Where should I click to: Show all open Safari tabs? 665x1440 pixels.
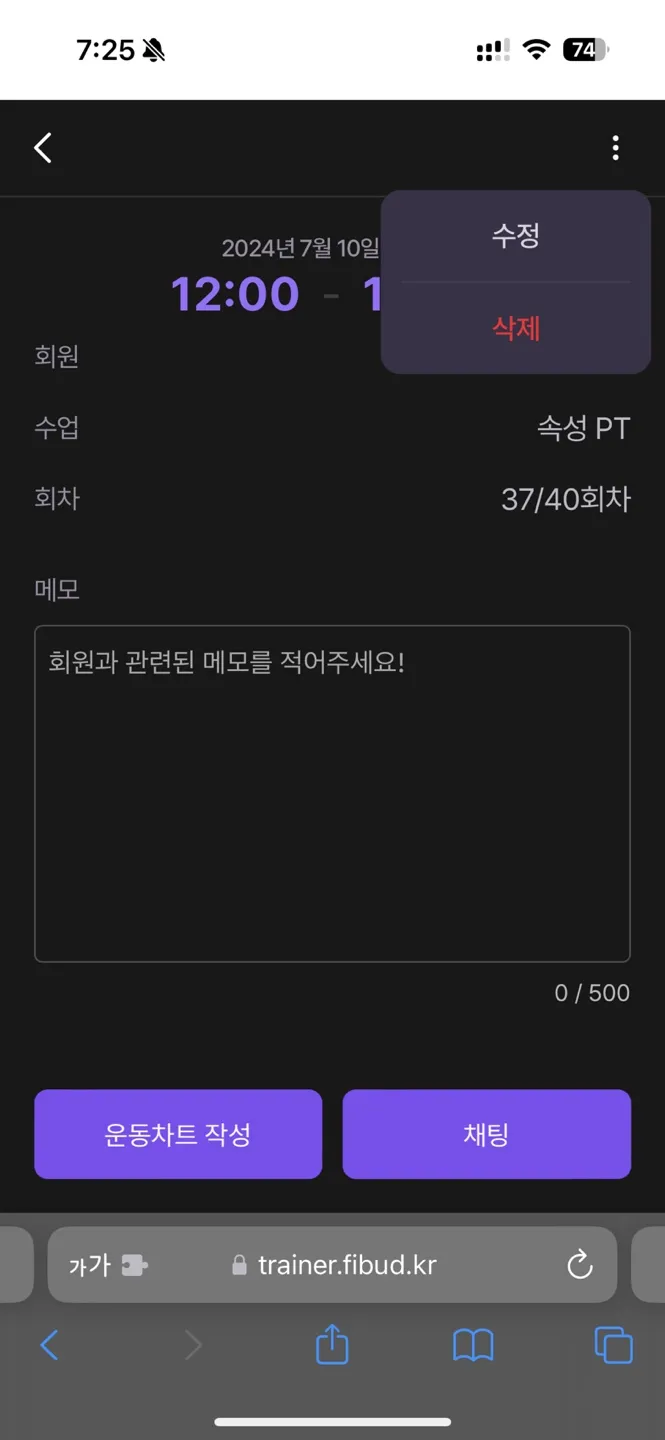tap(613, 1345)
